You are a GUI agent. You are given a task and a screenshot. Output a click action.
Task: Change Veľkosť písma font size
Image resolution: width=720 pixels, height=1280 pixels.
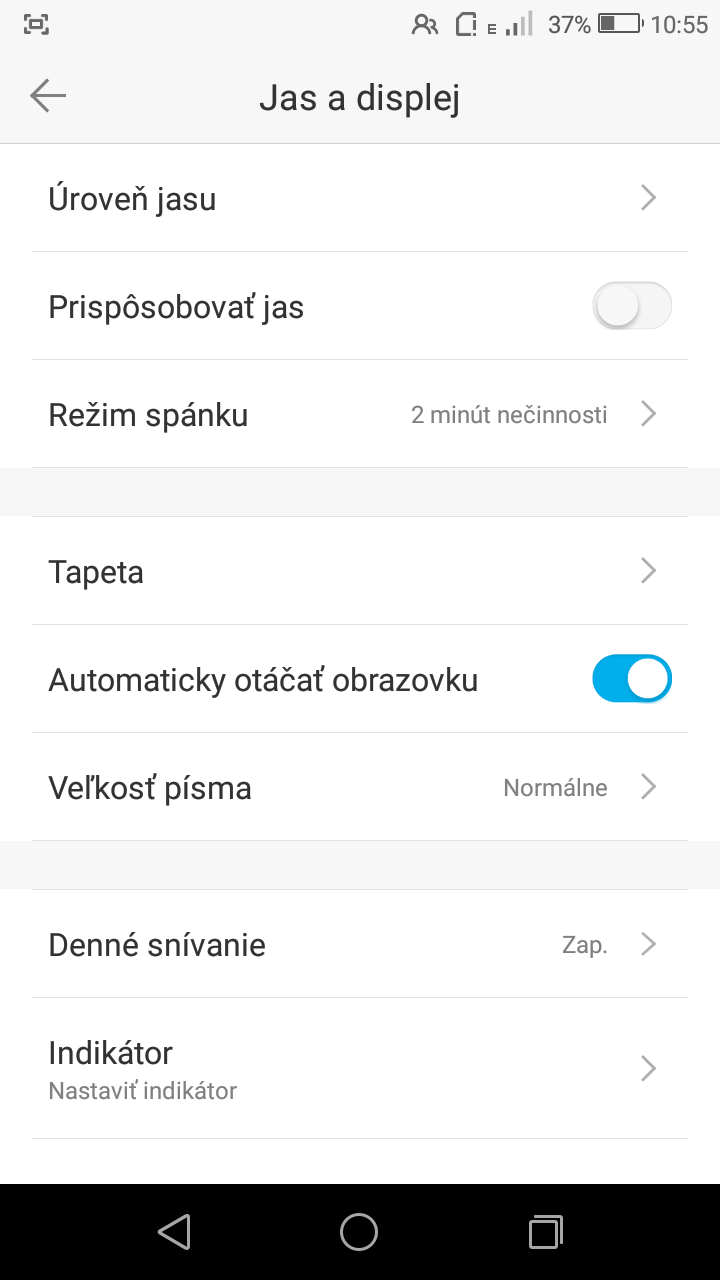[360, 787]
